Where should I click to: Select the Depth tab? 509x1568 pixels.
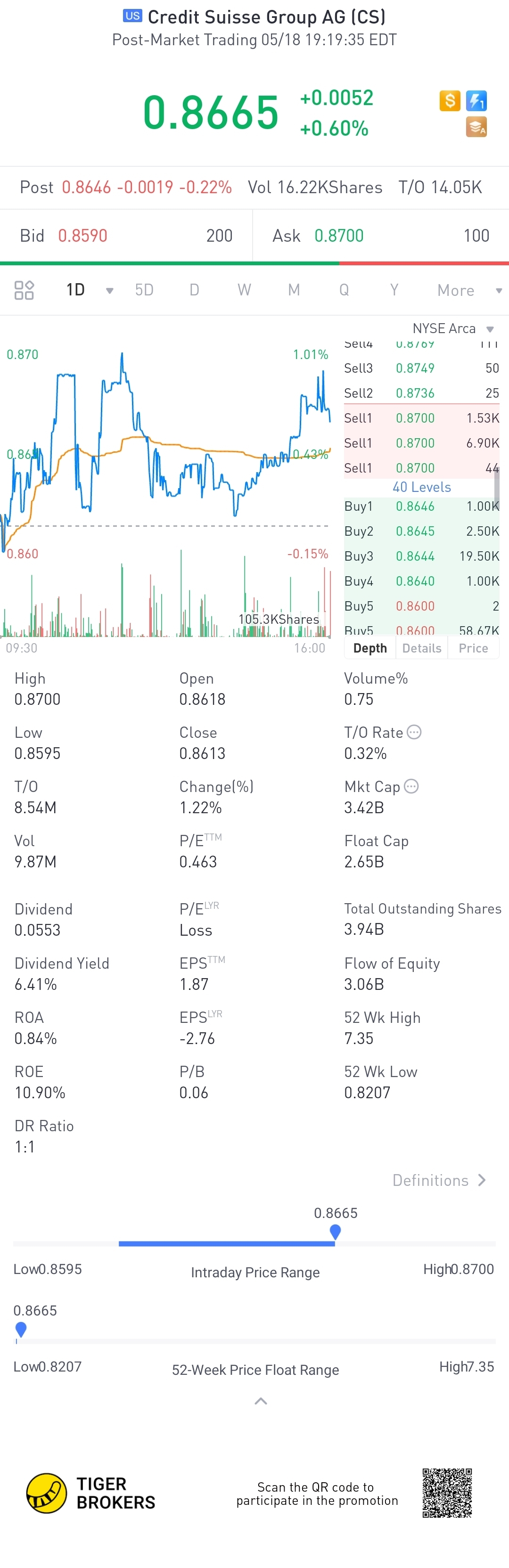(370, 648)
